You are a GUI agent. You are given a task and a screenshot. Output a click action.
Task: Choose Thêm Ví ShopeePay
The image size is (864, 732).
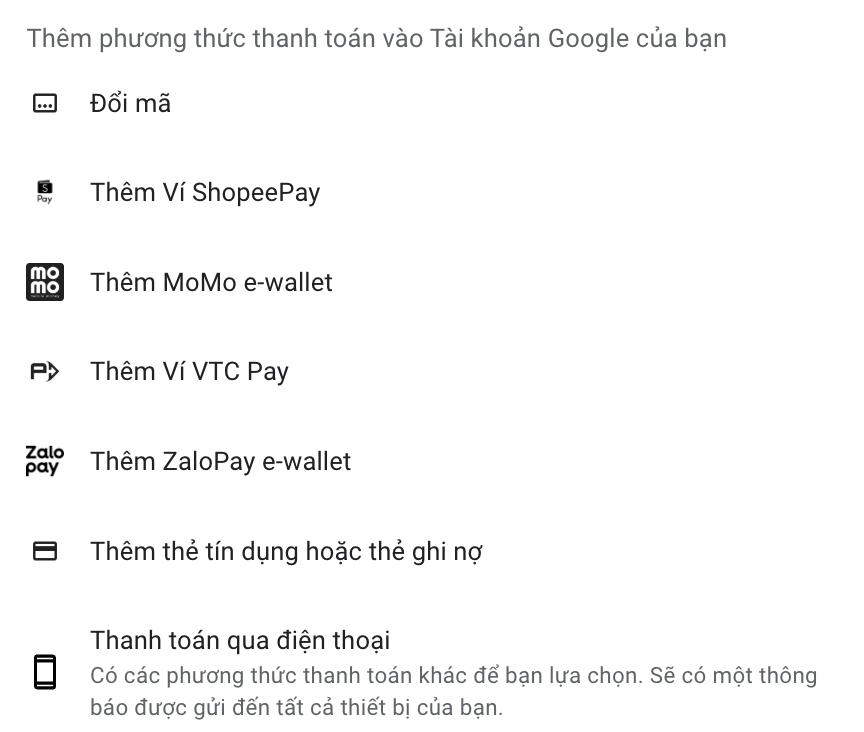tap(204, 192)
